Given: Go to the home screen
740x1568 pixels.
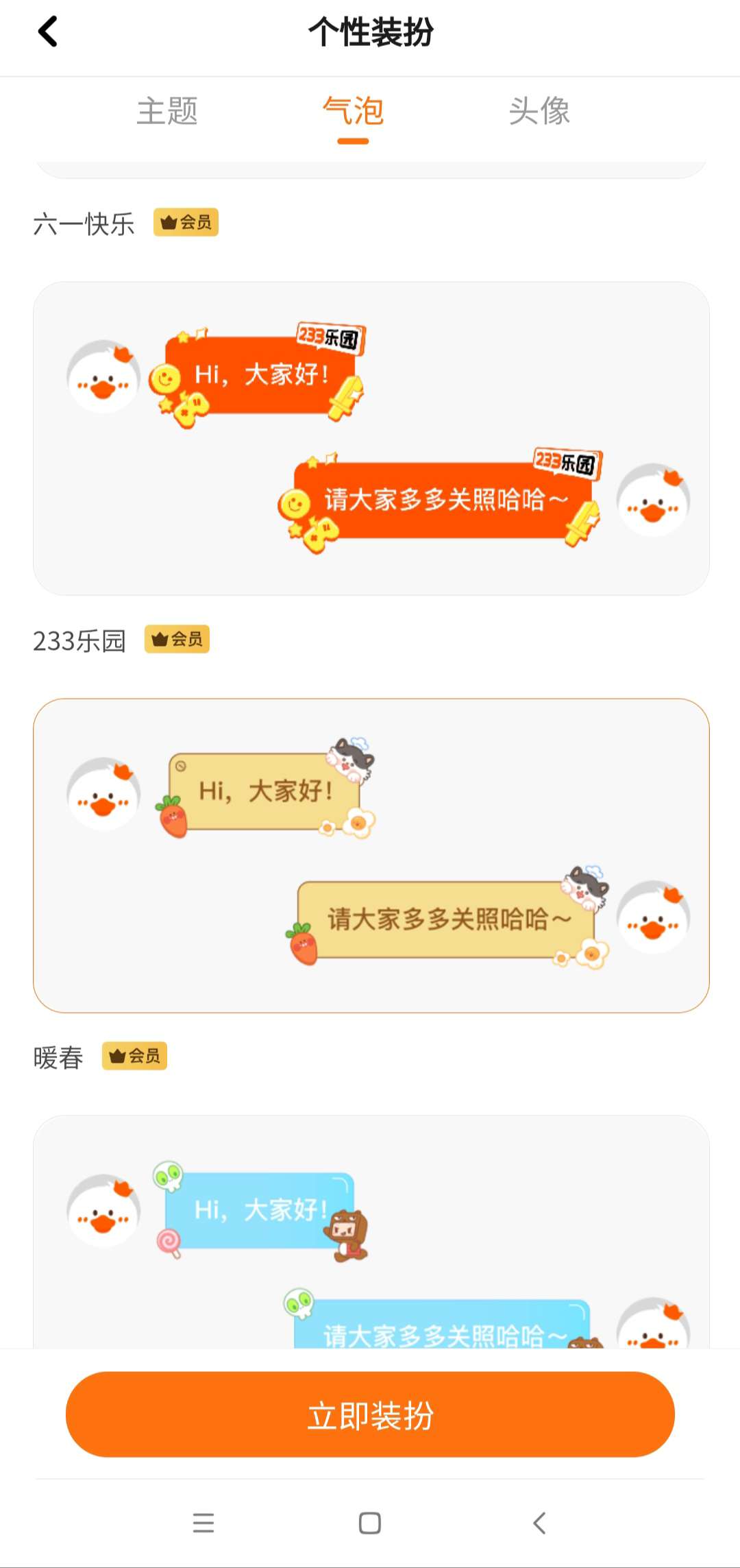Looking at the screenshot, I should point(370,1523).
